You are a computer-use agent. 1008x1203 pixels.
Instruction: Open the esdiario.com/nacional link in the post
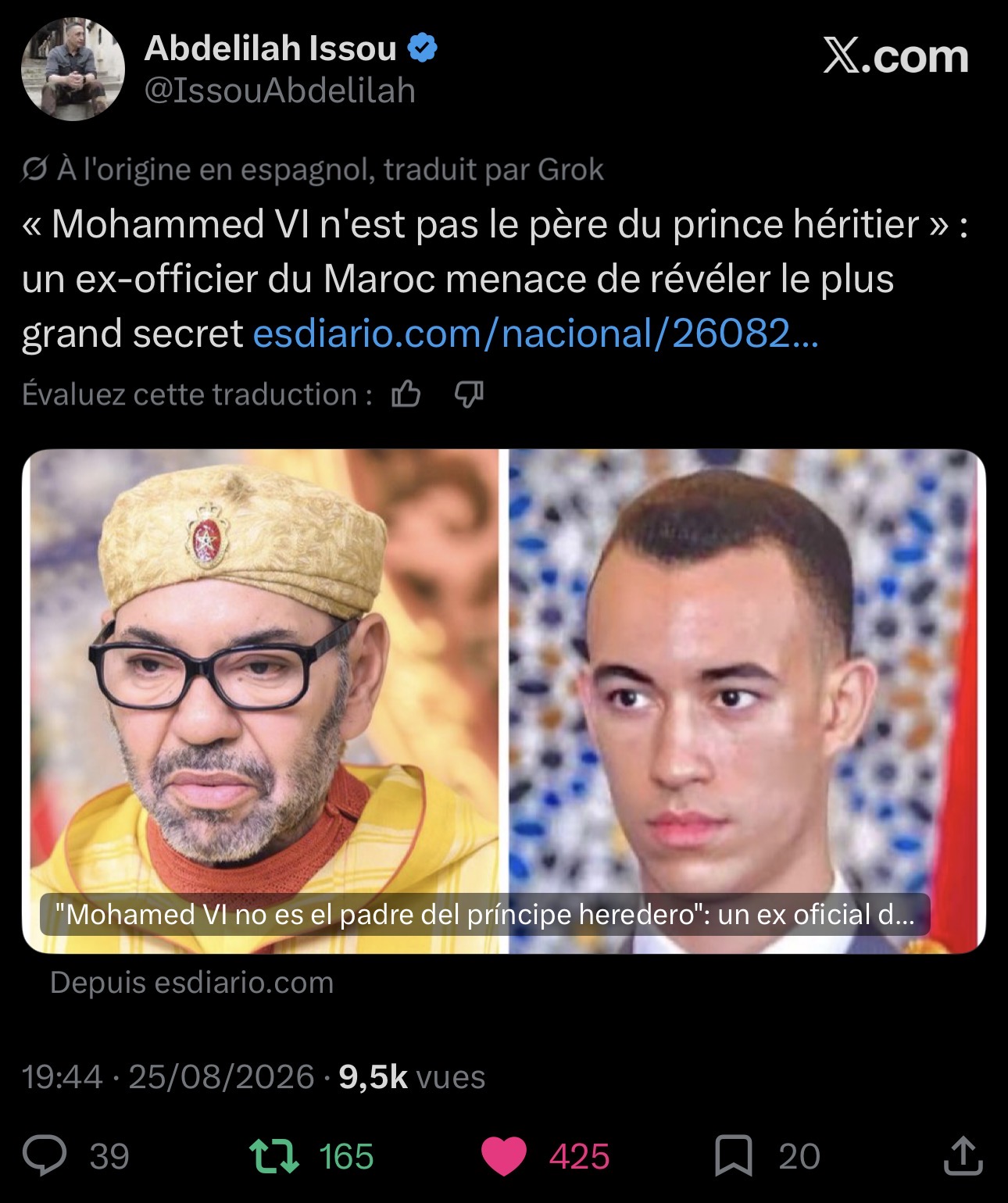coord(536,334)
